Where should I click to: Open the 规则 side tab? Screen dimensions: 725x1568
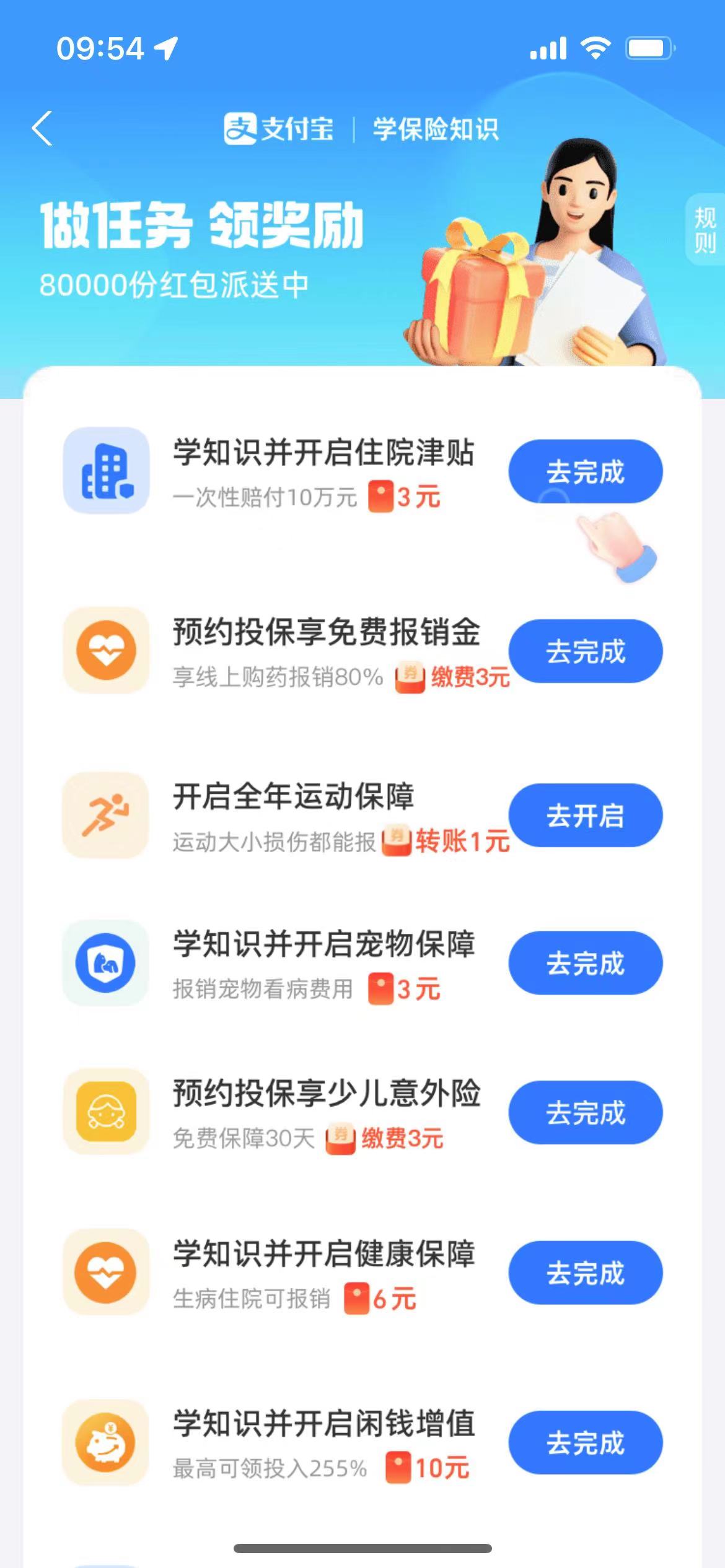click(705, 230)
